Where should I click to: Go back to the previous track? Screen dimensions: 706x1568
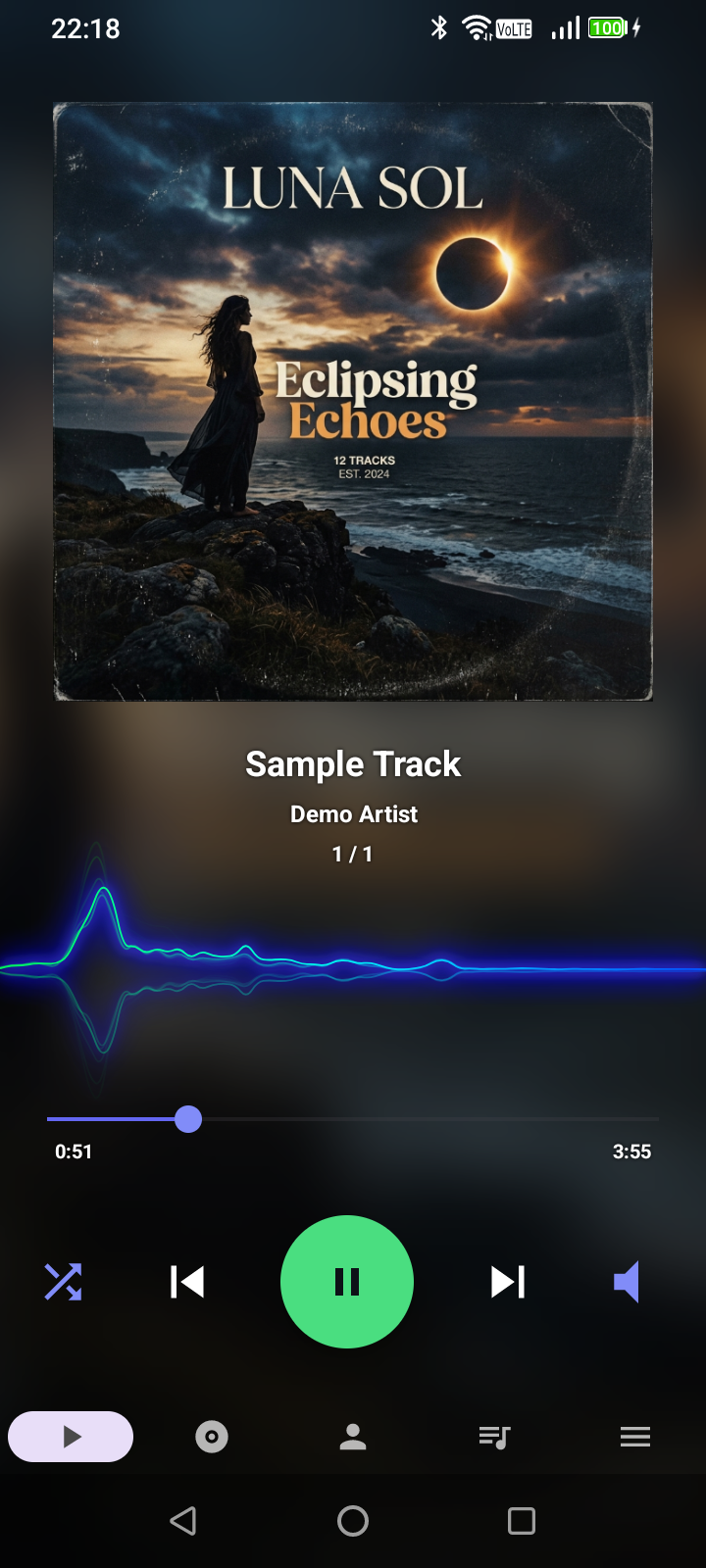(186, 1282)
